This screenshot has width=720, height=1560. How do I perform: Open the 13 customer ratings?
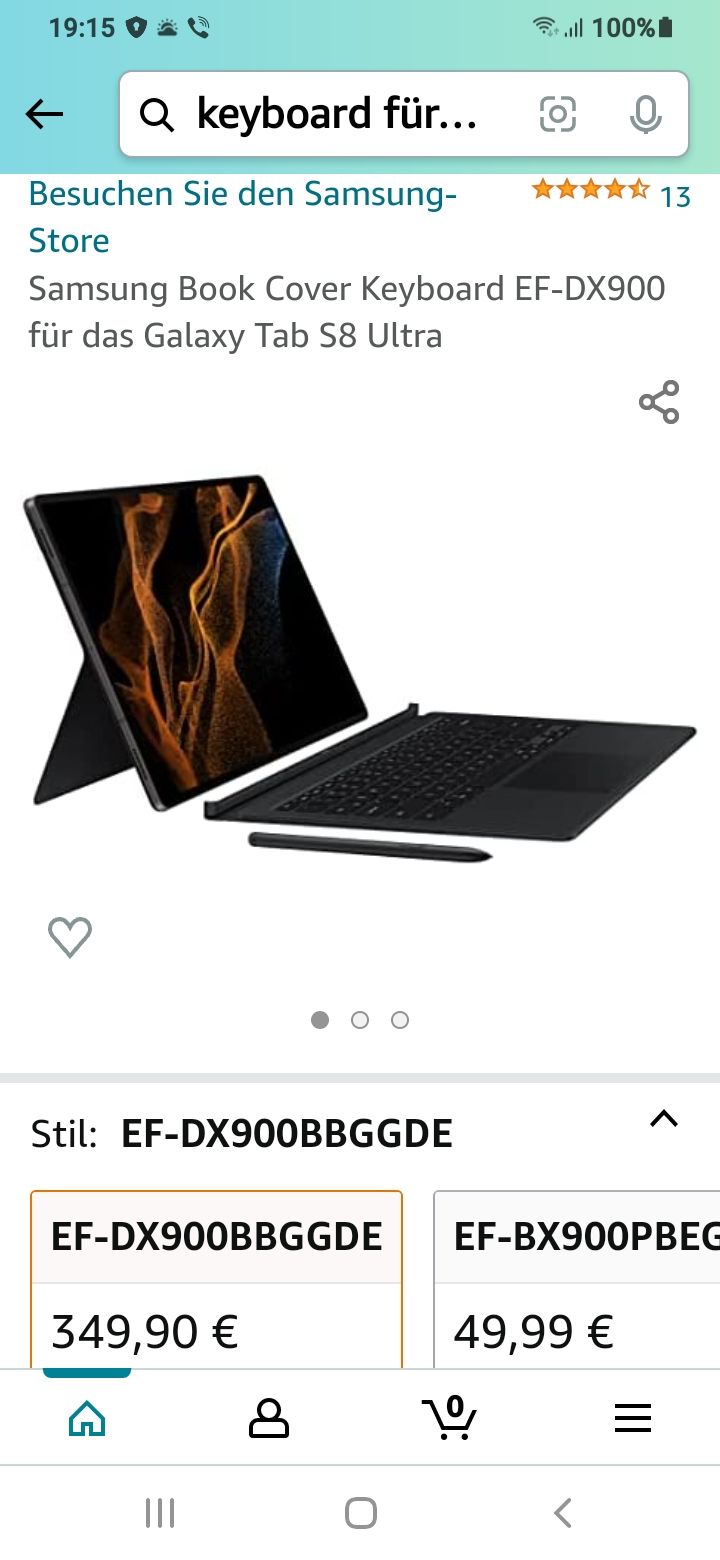coord(610,192)
